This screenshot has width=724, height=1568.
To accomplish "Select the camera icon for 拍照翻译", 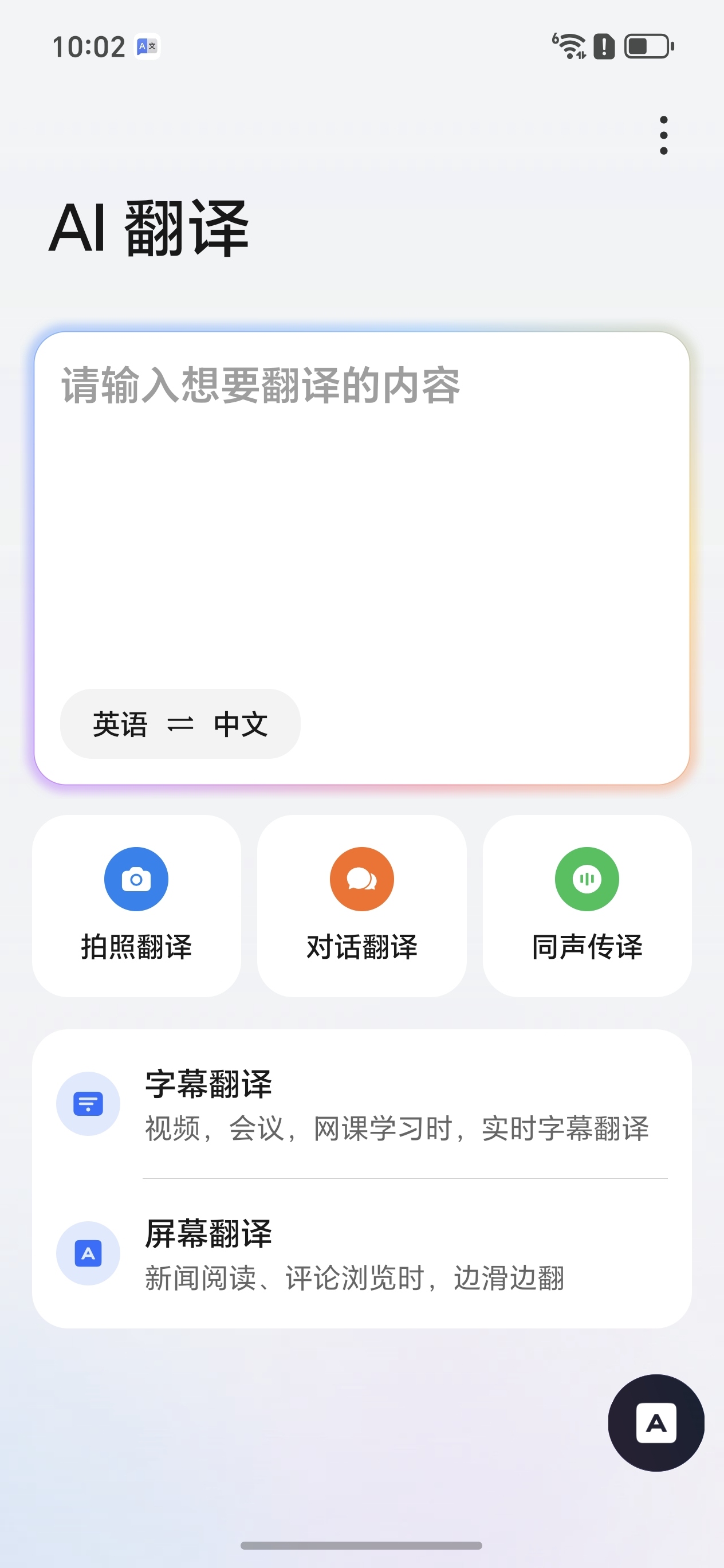I will point(136,879).
